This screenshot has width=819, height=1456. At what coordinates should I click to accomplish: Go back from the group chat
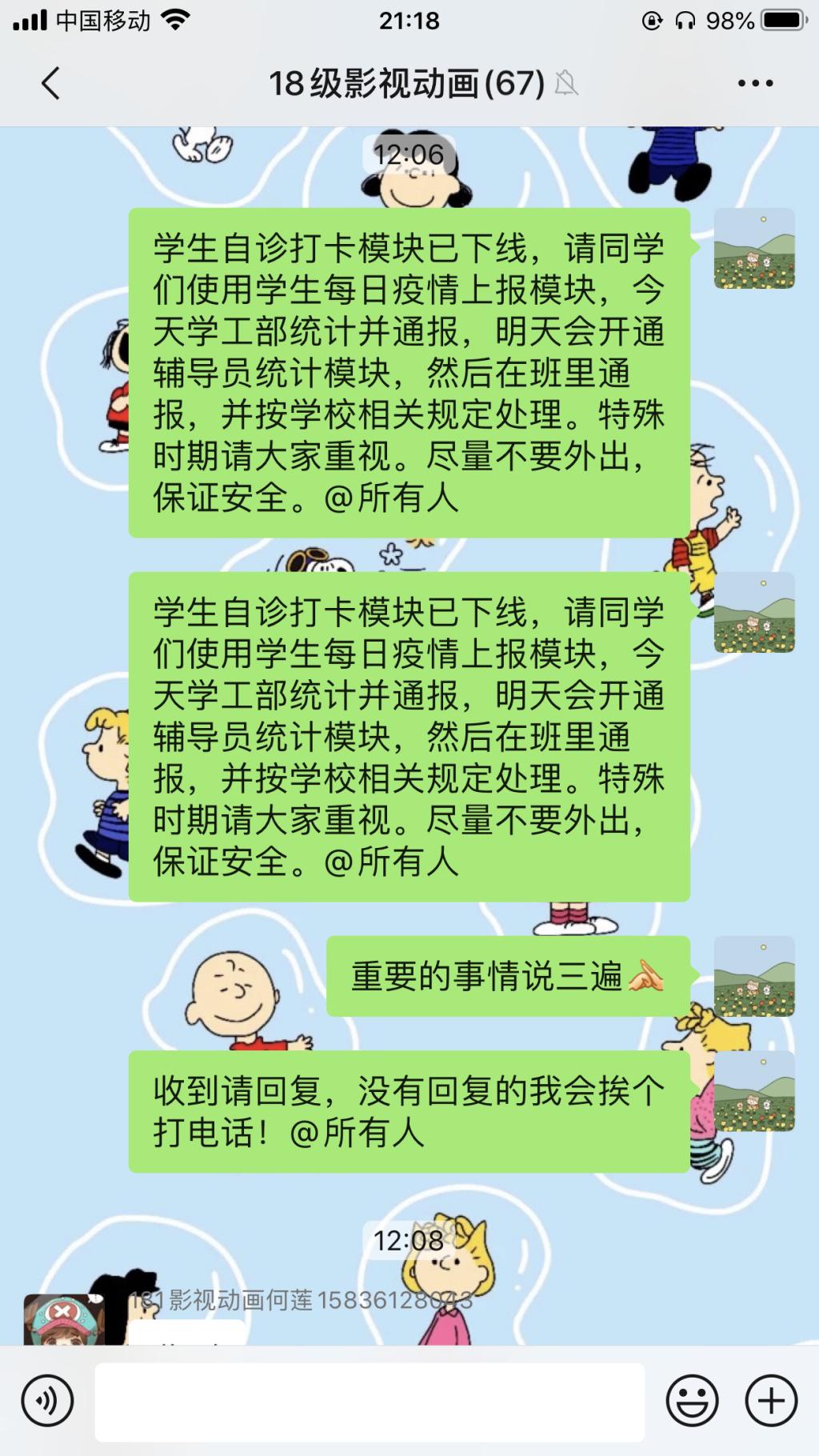(50, 83)
